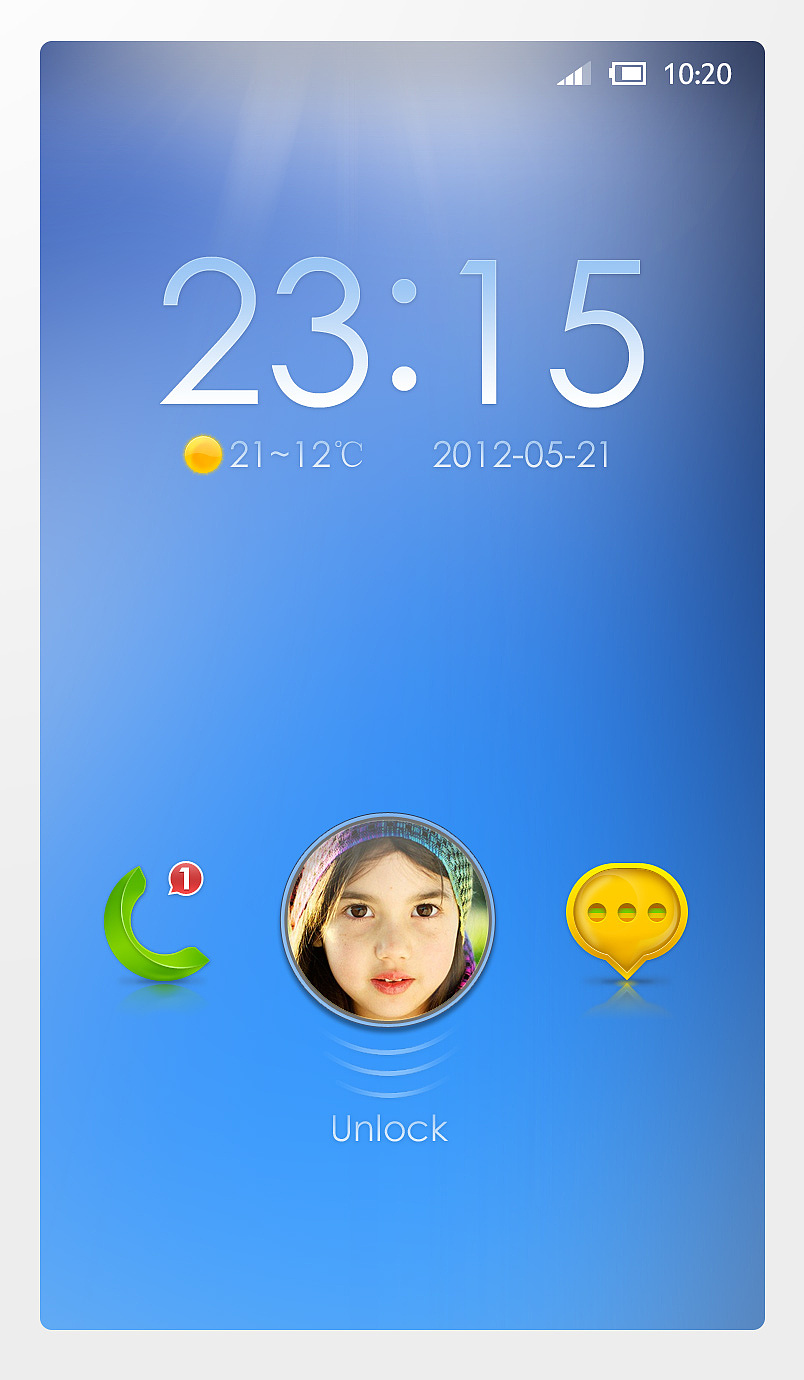This screenshot has height=1380, width=804.
Task: Open the green phone icon with missed call
Action: [155, 922]
